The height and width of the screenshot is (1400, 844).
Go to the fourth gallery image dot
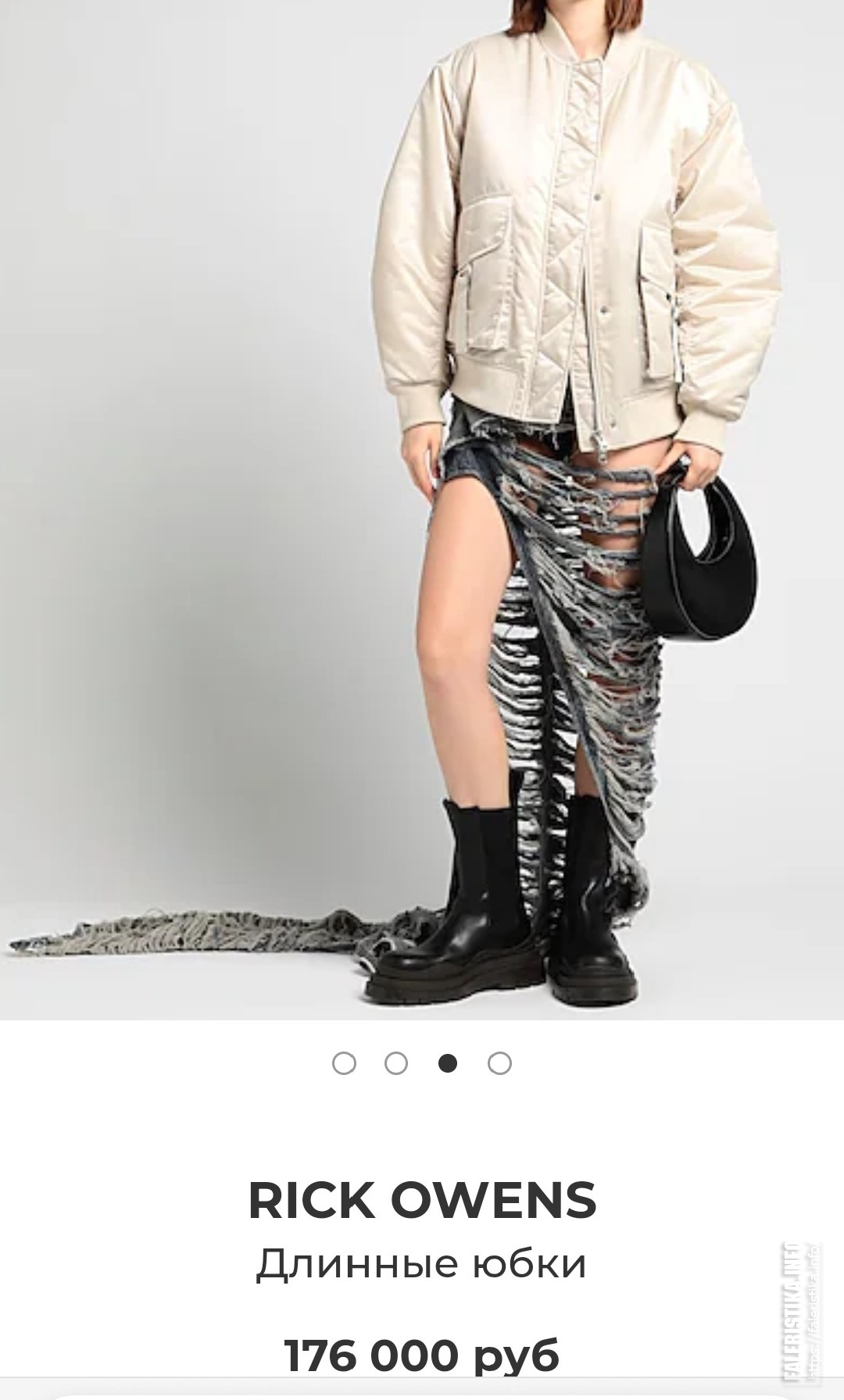tap(499, 1063)
